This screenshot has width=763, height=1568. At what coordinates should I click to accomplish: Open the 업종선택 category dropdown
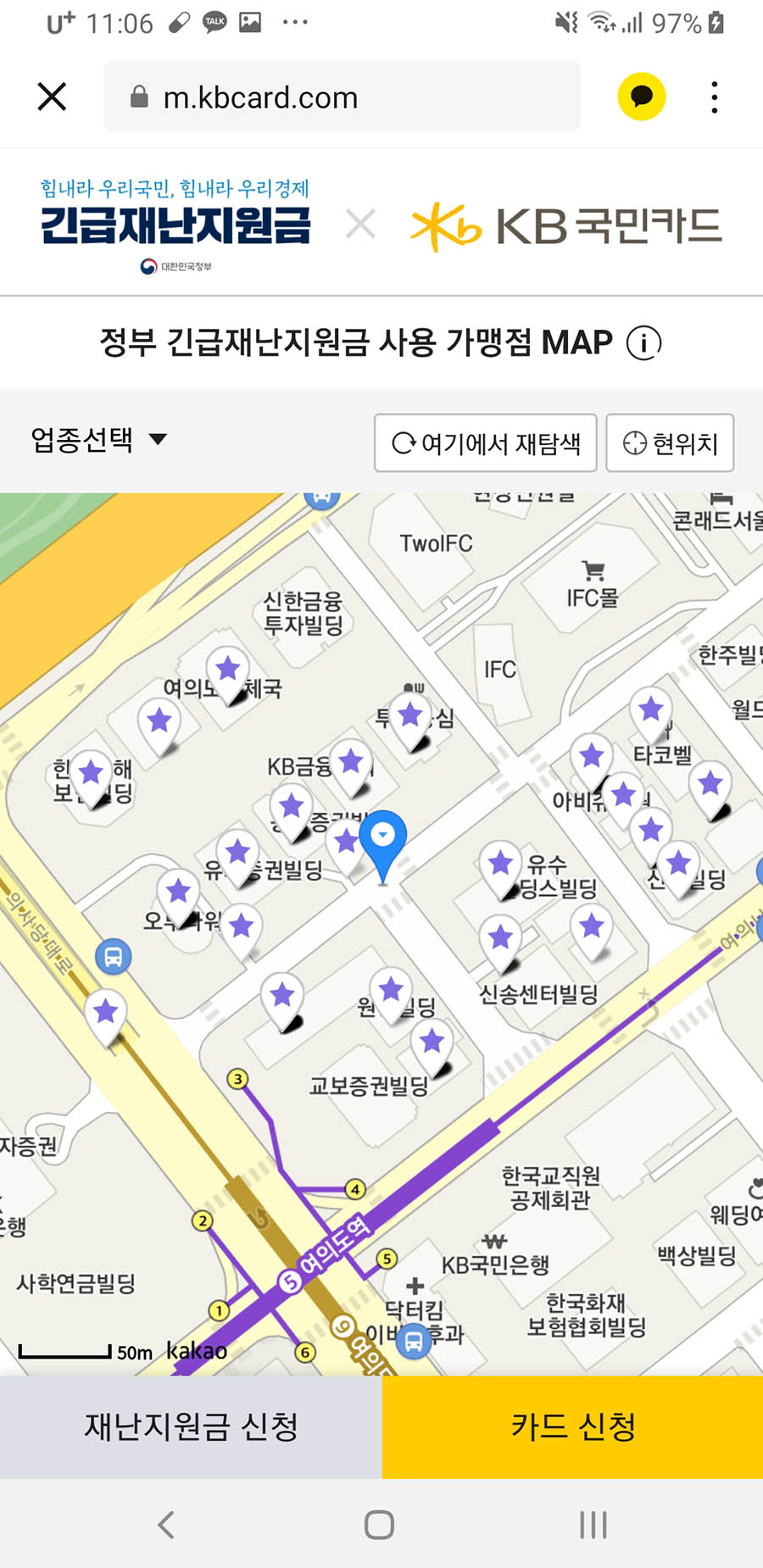point(97,439)
